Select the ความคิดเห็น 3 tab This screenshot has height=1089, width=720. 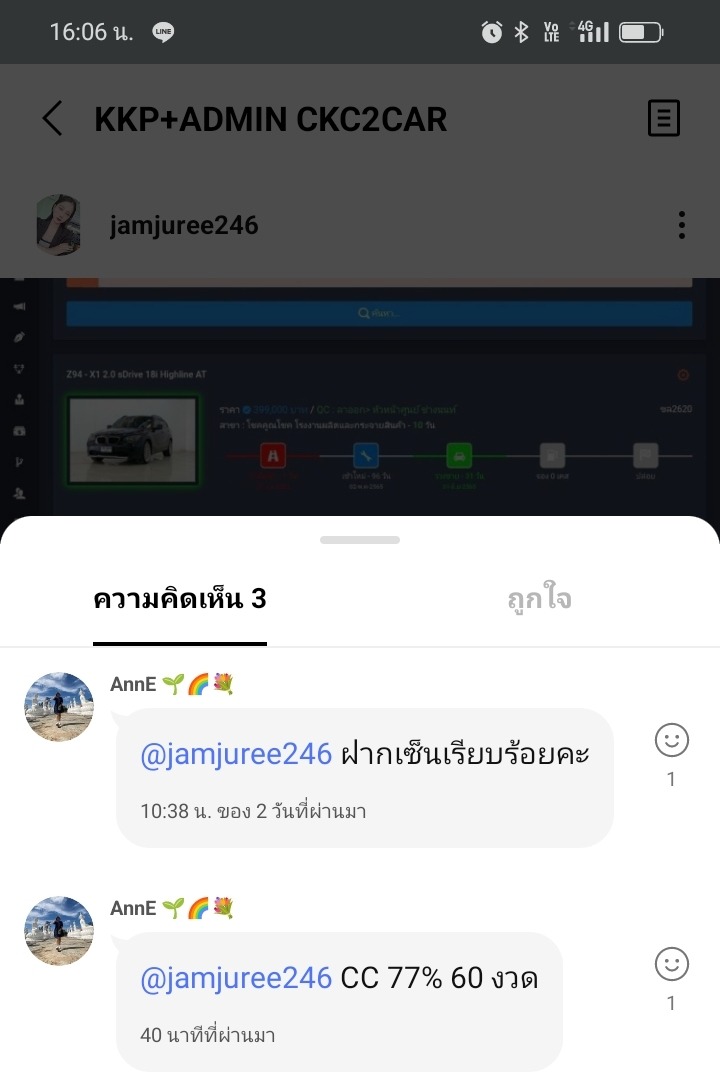tap(180, 600)
